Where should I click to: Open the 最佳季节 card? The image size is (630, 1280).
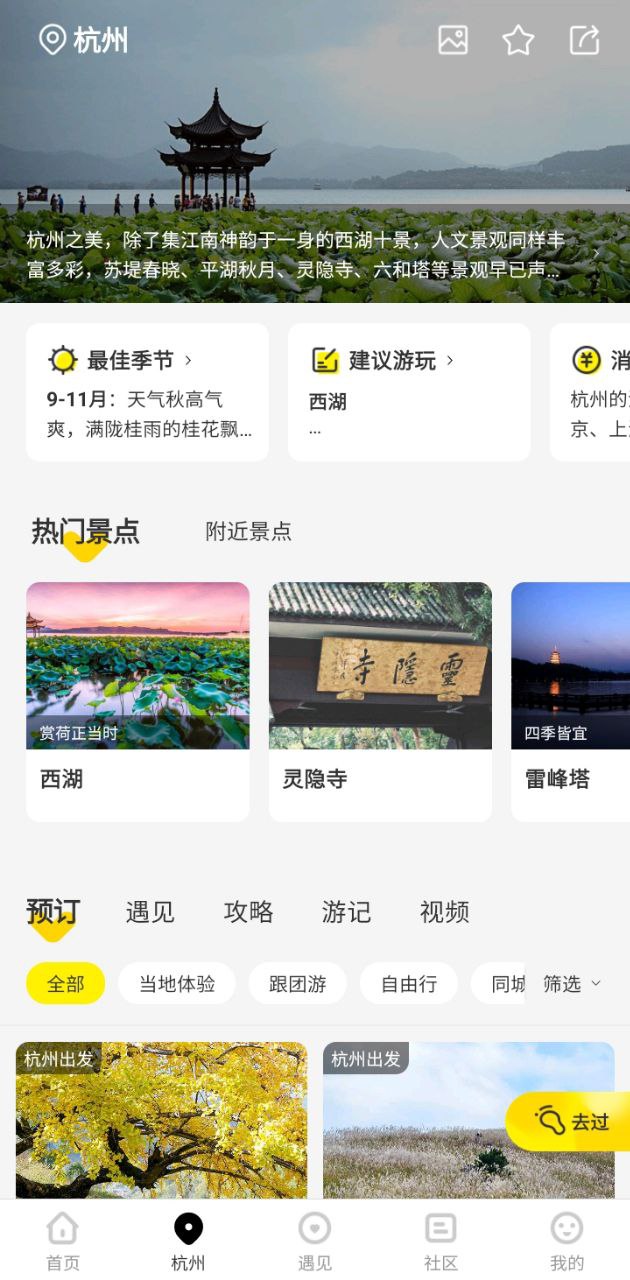[x=147, y=392]
